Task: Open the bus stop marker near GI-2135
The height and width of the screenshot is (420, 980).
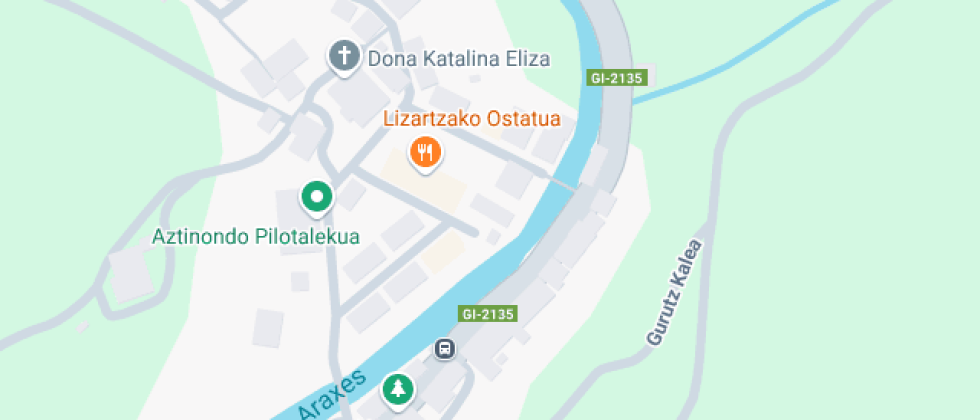Action: 444,349
